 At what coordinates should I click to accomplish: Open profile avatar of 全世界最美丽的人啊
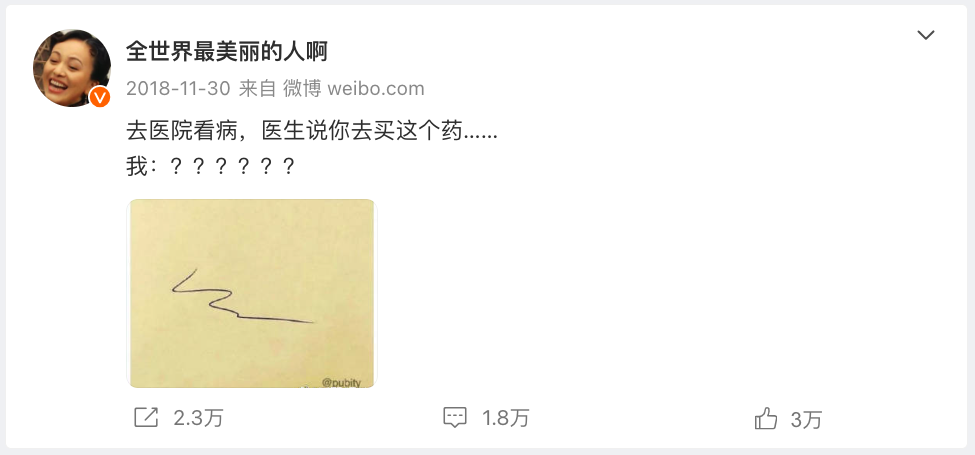click(x=72, y=68)
